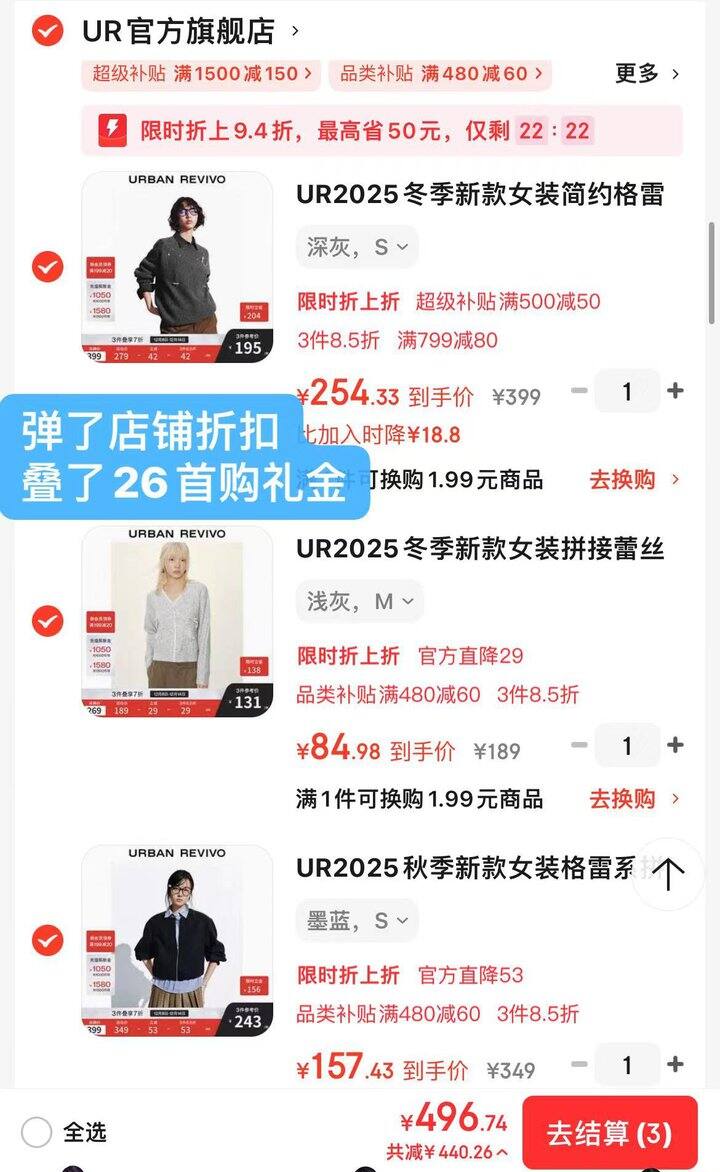The image size is (720, 1172).
Task: Change the 墨蓝, S variant selection
Action: [x=357, y=921]
